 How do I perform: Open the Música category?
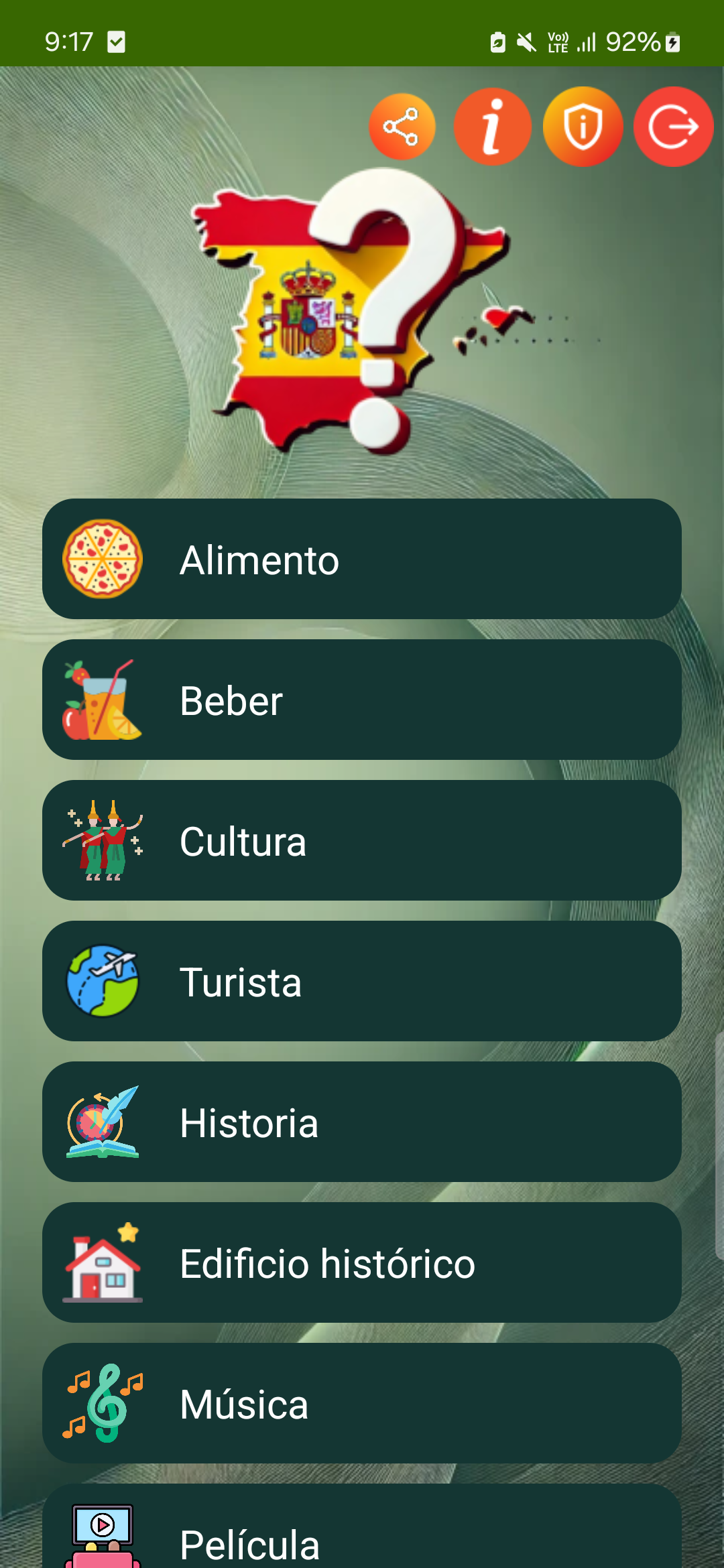point(362,1404)
